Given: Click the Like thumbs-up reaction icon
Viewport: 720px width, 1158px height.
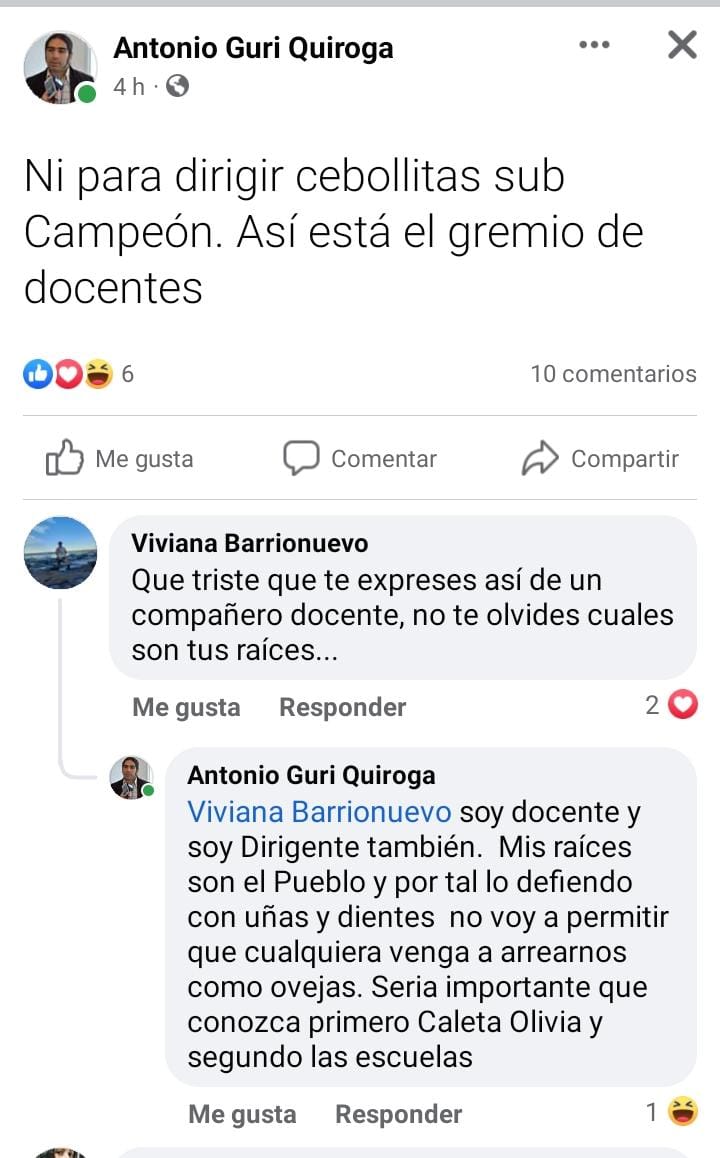Looking at the screenshot, I should coord(37,372).
